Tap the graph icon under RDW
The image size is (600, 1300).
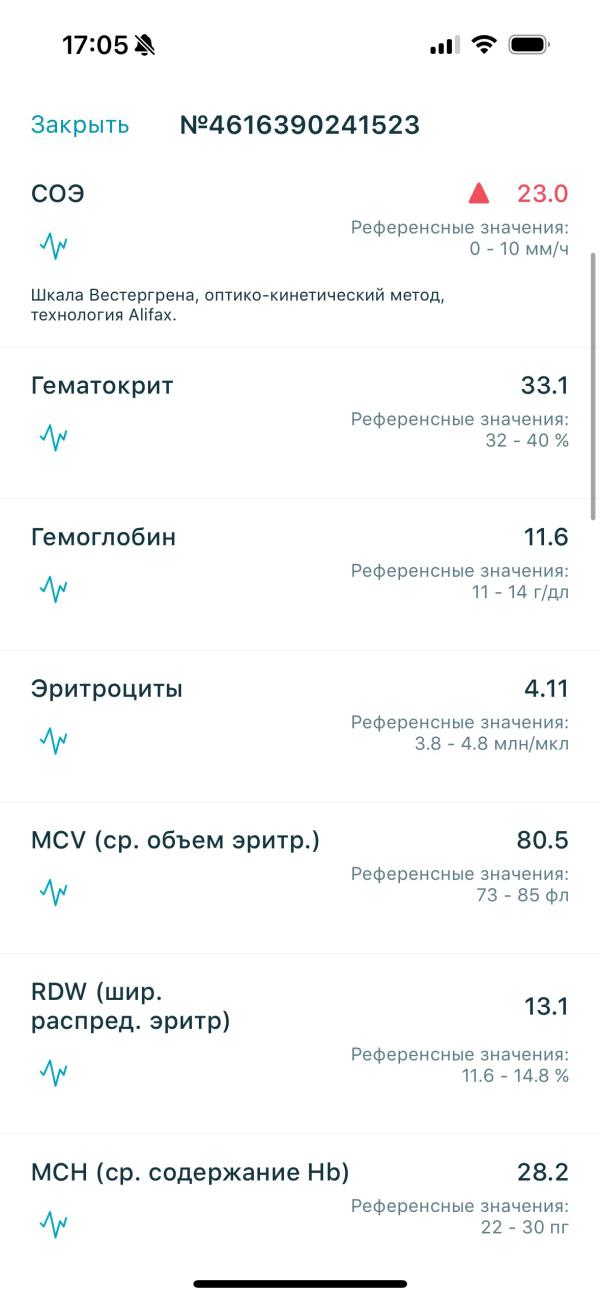point(53,1073)
